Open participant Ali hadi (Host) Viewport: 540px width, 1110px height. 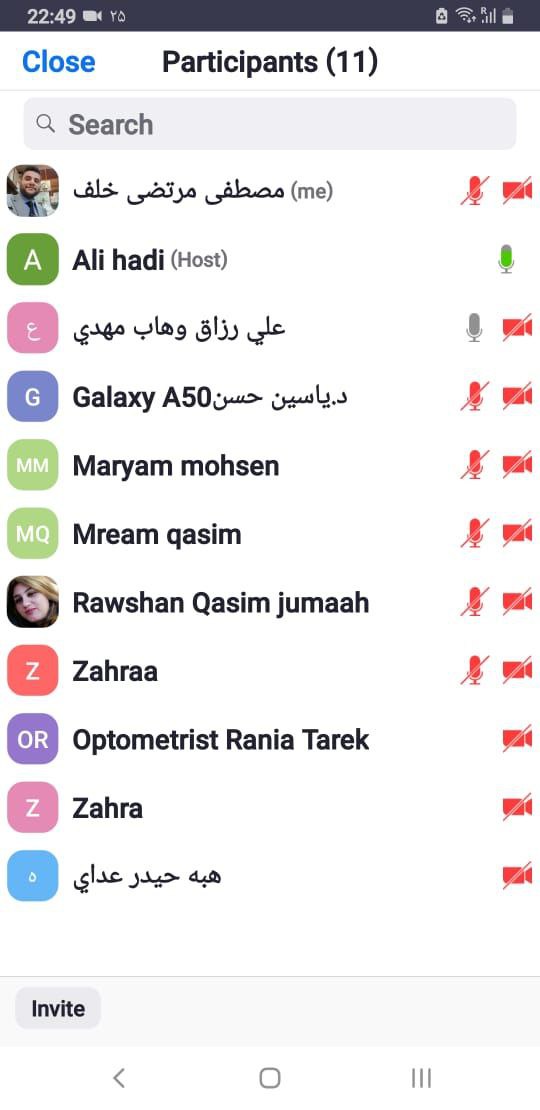(270, 260)
